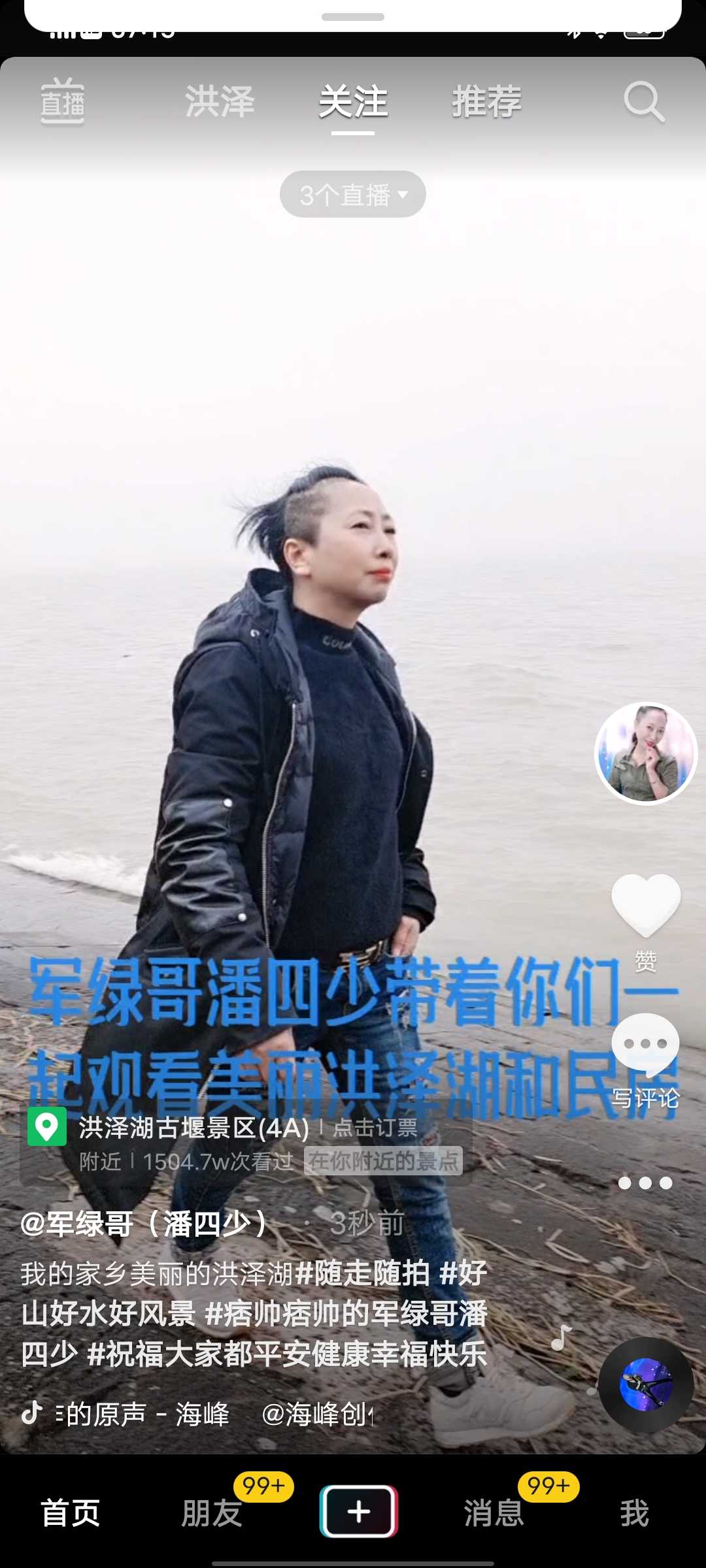706x1568 pixels.
Task: Open the 我 profile tab
Action: pos(635,1513)
